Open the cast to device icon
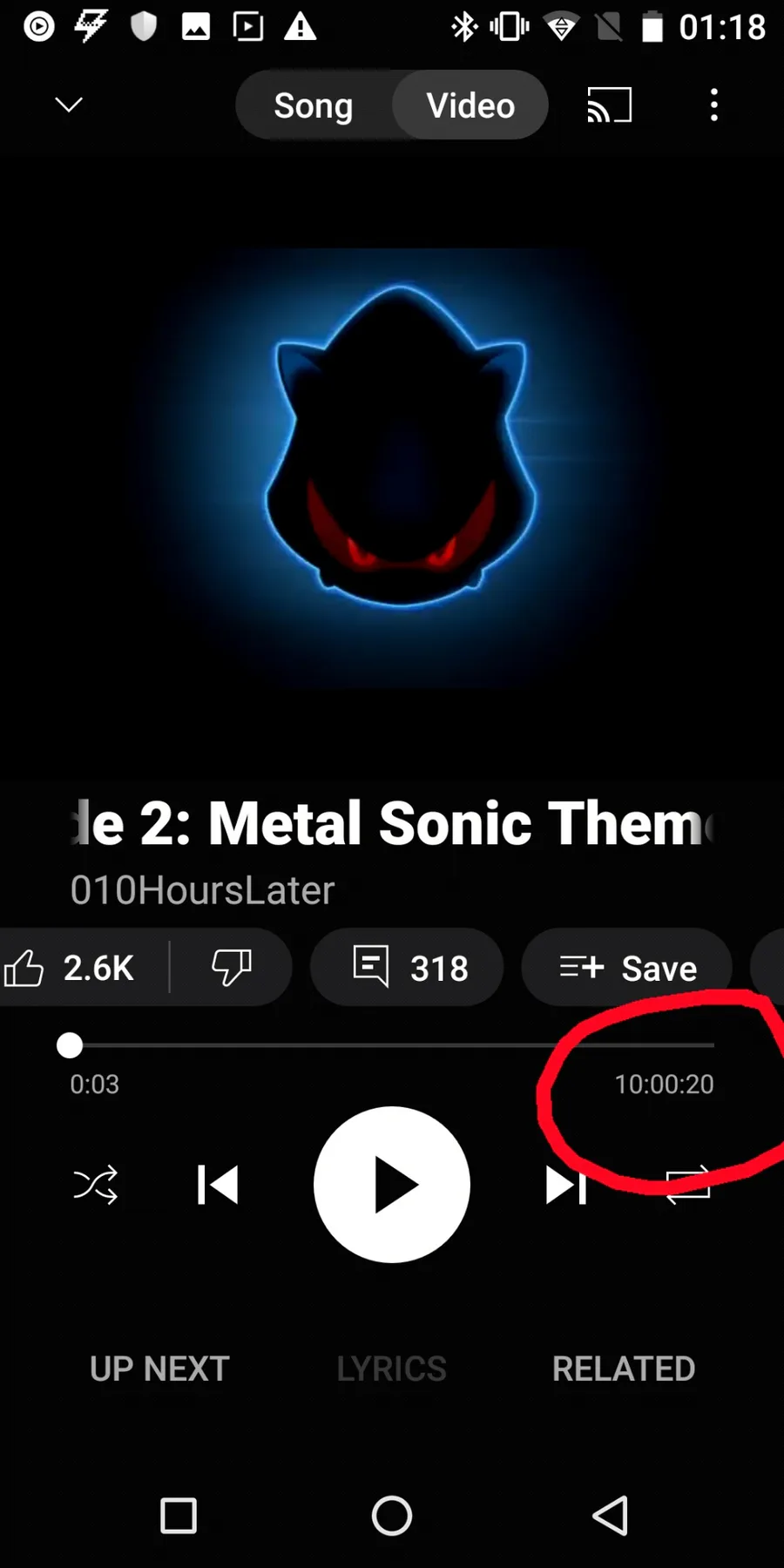784x1568 pixels. point(610,105)
